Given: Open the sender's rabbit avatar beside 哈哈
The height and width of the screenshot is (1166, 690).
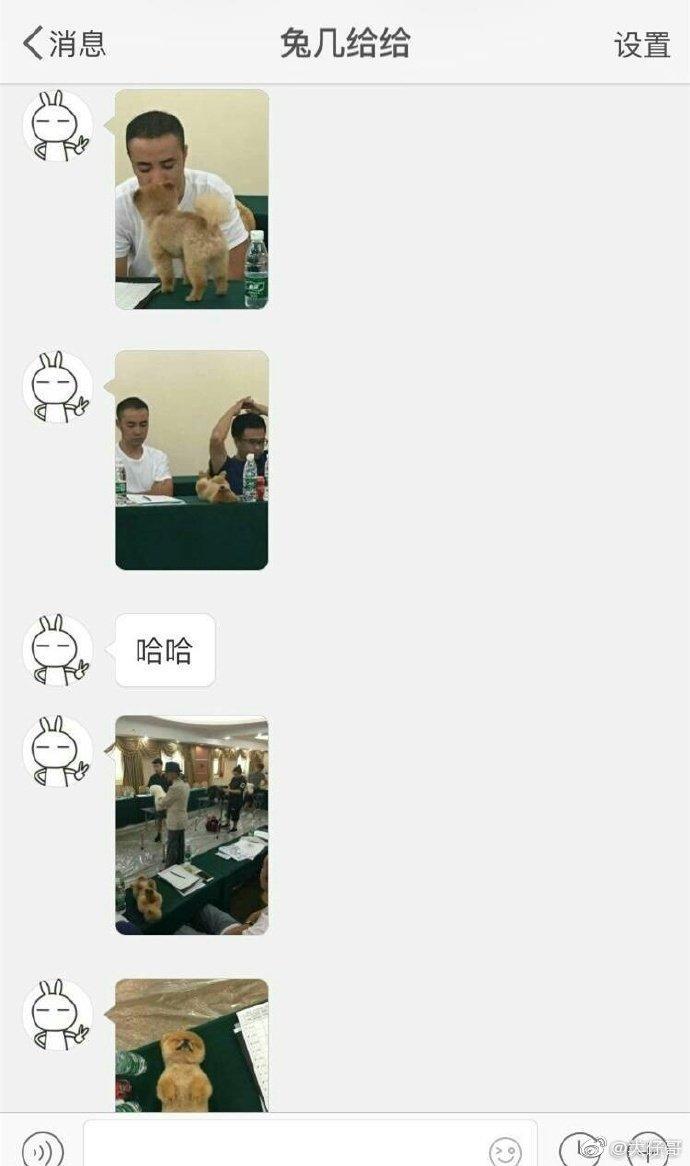Looking at the screenshot, I should click(x=57, y=649).
